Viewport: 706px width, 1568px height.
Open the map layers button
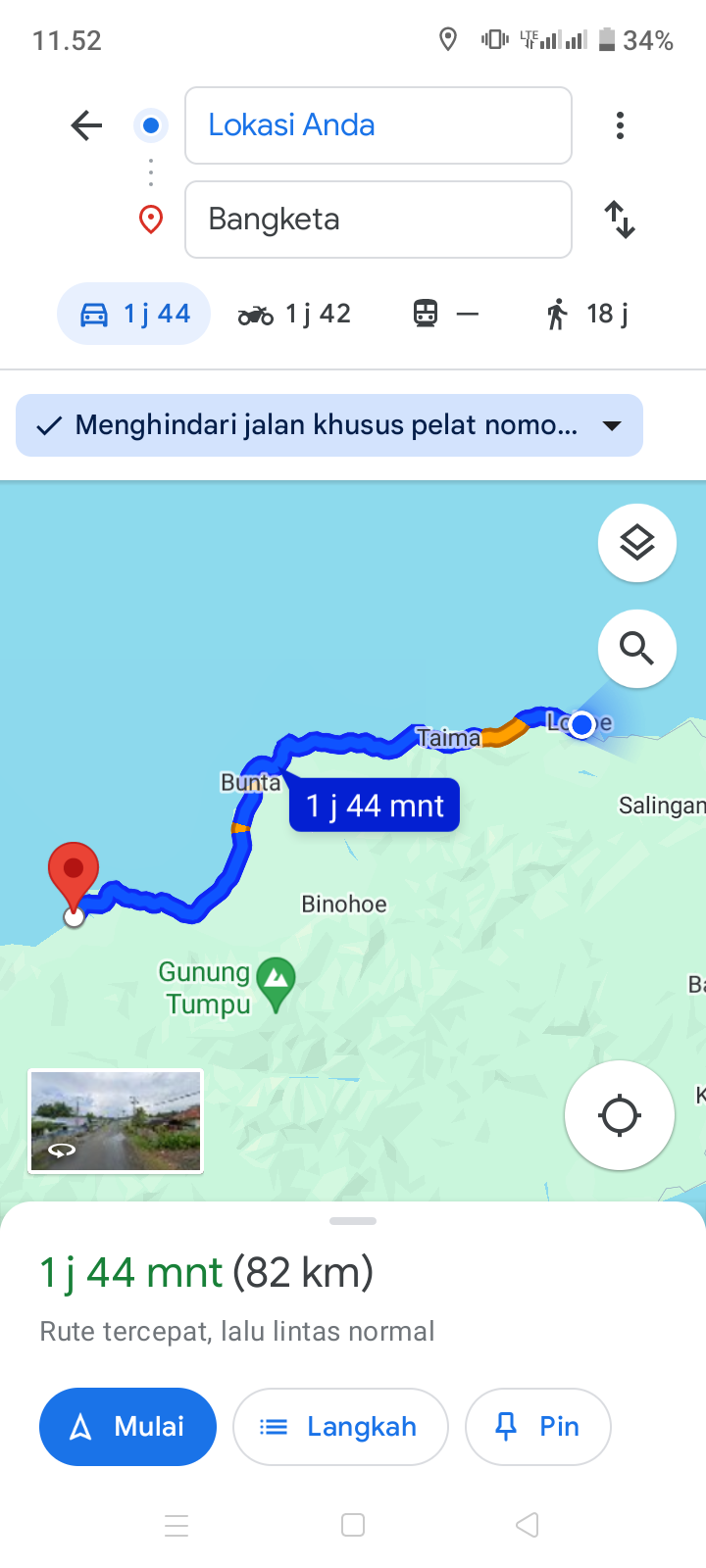point(637,542)
